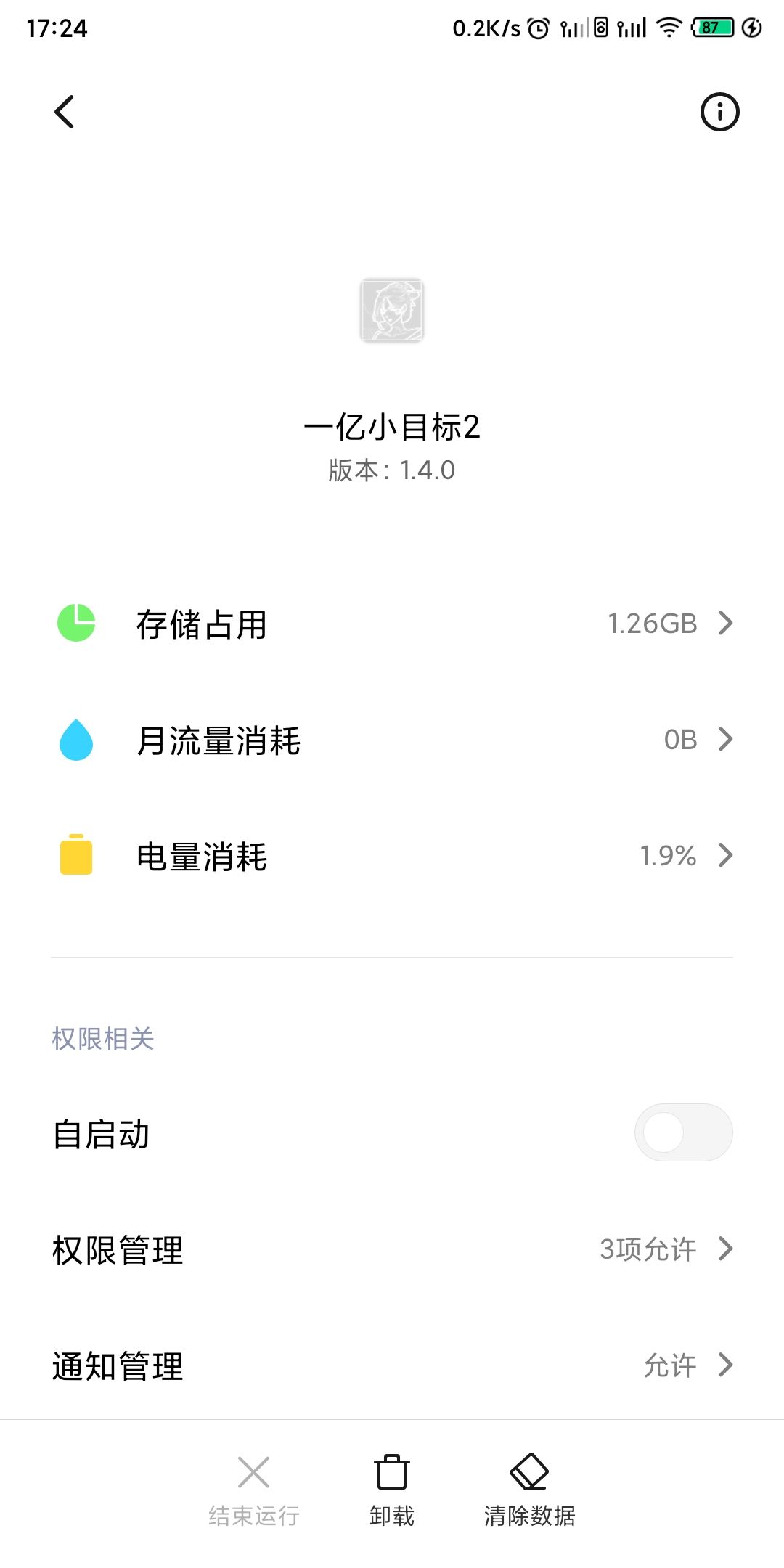
Task: Enable the 自启动 autostart switch
Action: [683, 1132]
